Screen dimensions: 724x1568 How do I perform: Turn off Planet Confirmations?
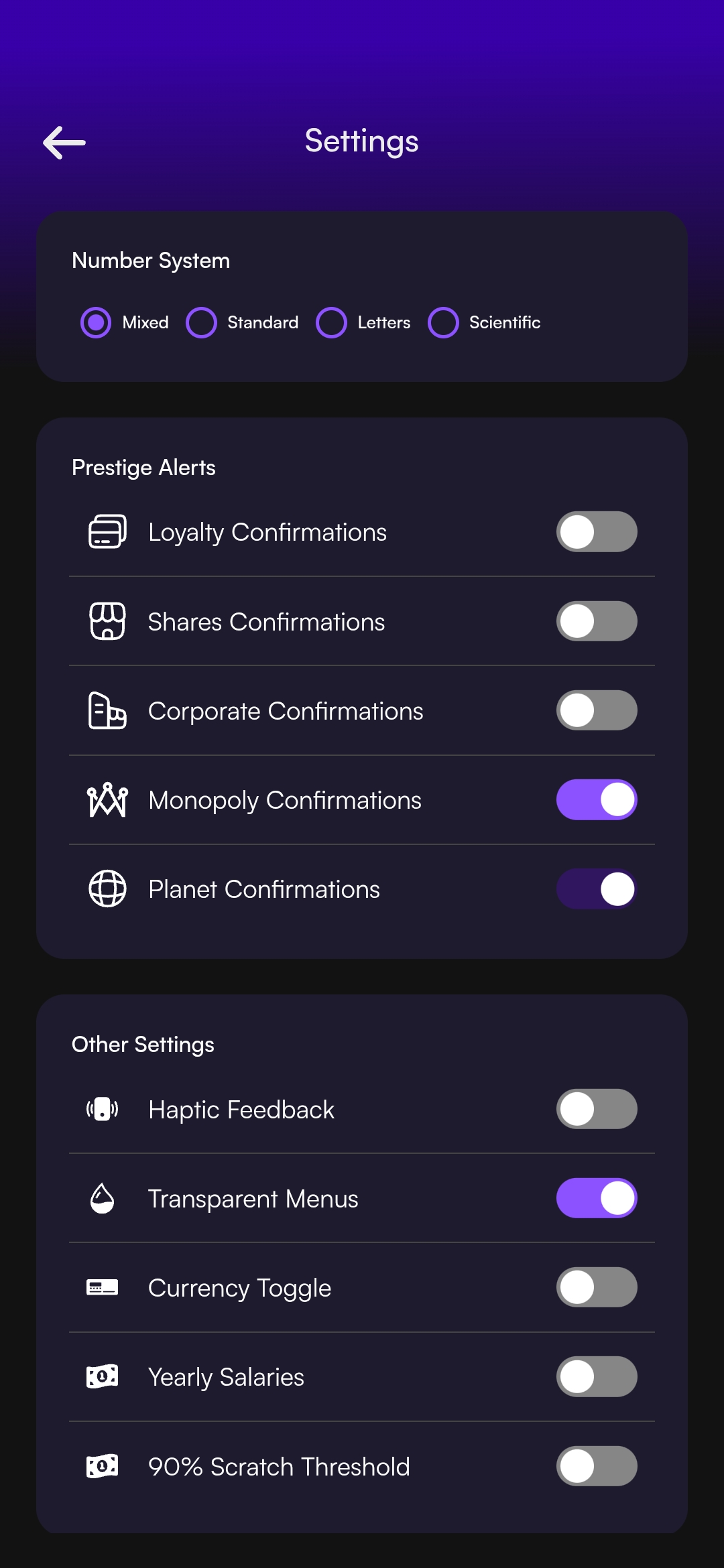tap(597, 889)
